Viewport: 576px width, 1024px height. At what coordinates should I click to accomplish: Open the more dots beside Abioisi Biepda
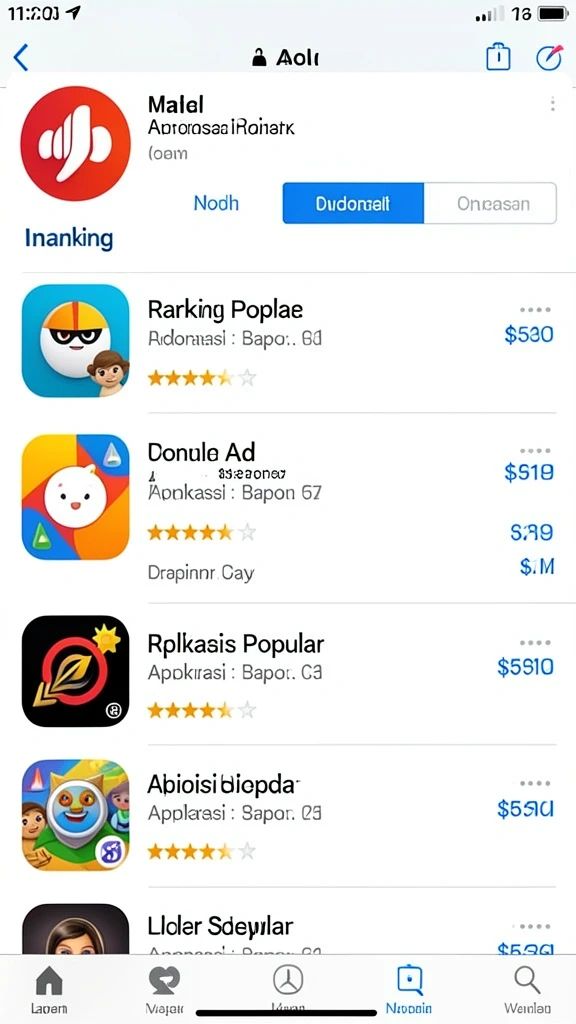[536, 784]
